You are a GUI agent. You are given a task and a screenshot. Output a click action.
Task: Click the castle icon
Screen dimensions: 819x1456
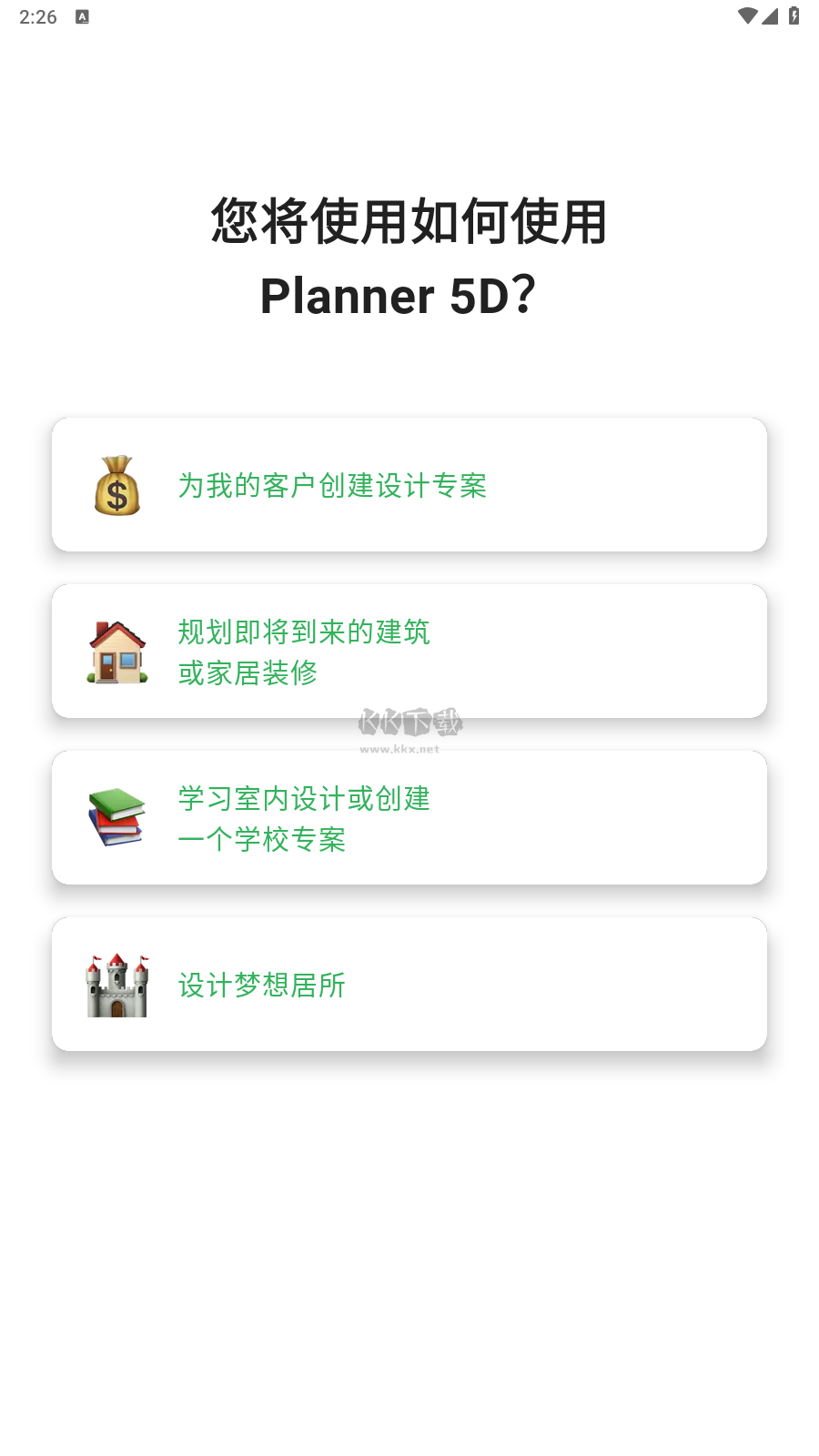pyautogui.click(x=117, y=985)
